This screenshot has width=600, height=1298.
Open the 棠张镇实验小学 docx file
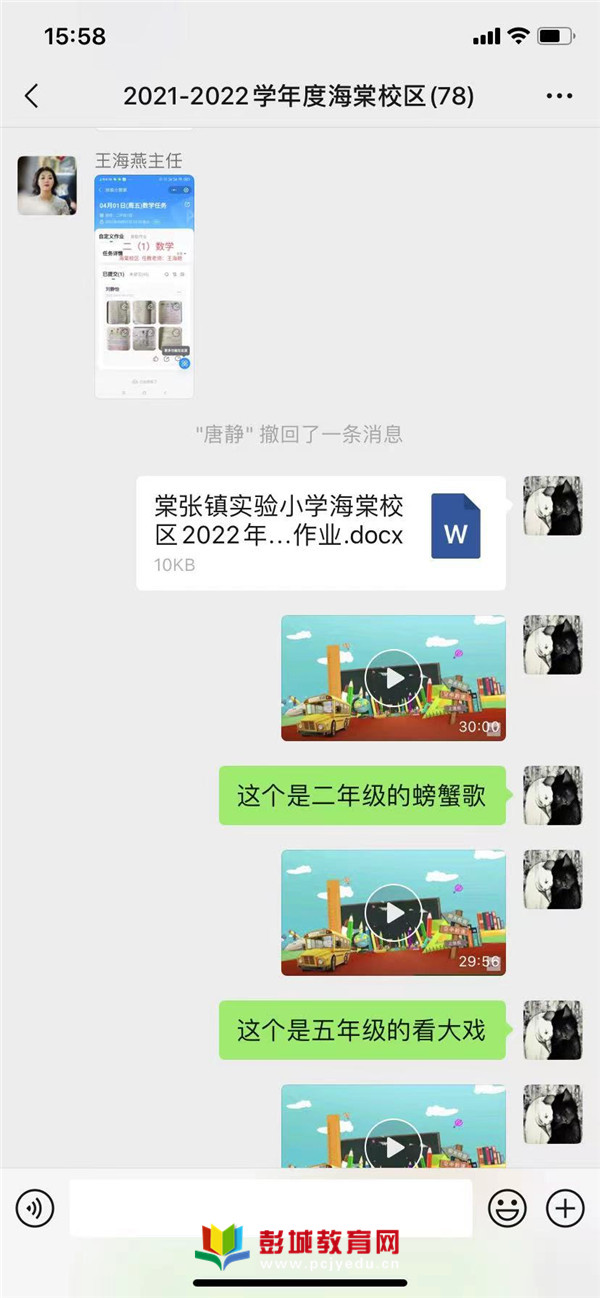320,533
